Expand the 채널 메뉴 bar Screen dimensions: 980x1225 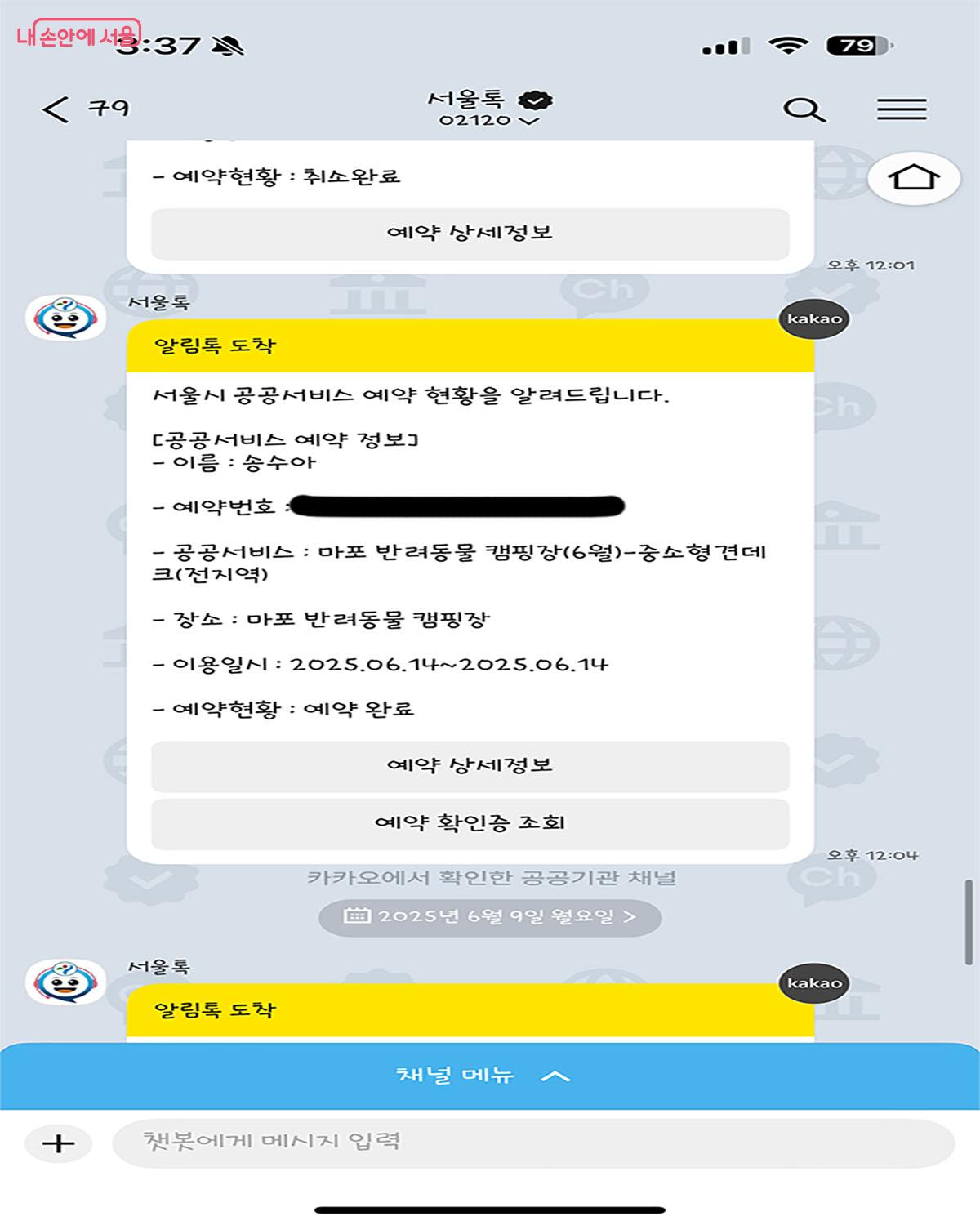pos(490,1076)
